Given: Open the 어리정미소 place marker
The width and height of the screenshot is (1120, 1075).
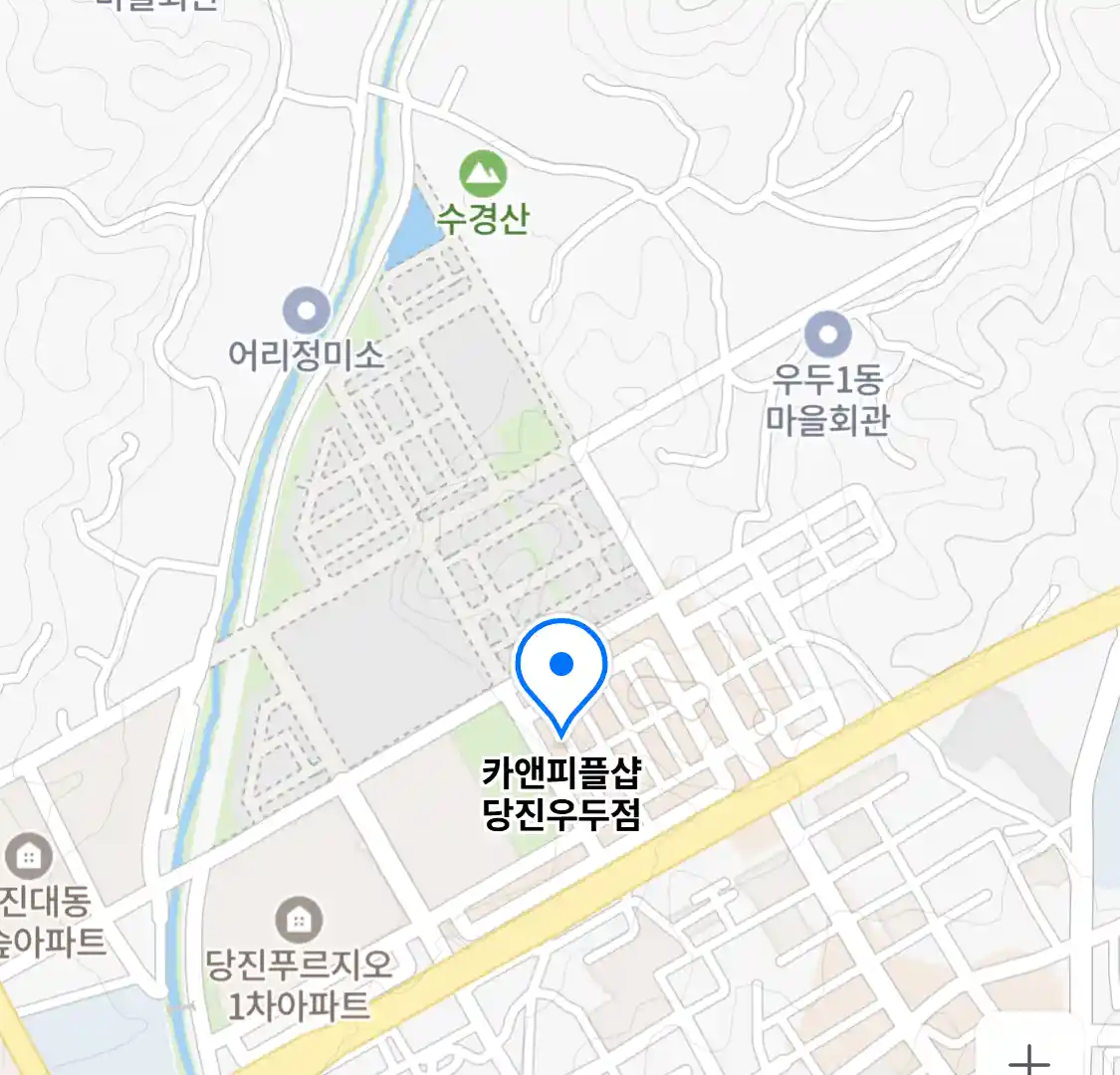Looking at the screenshot, I should [x=306, y=312].
